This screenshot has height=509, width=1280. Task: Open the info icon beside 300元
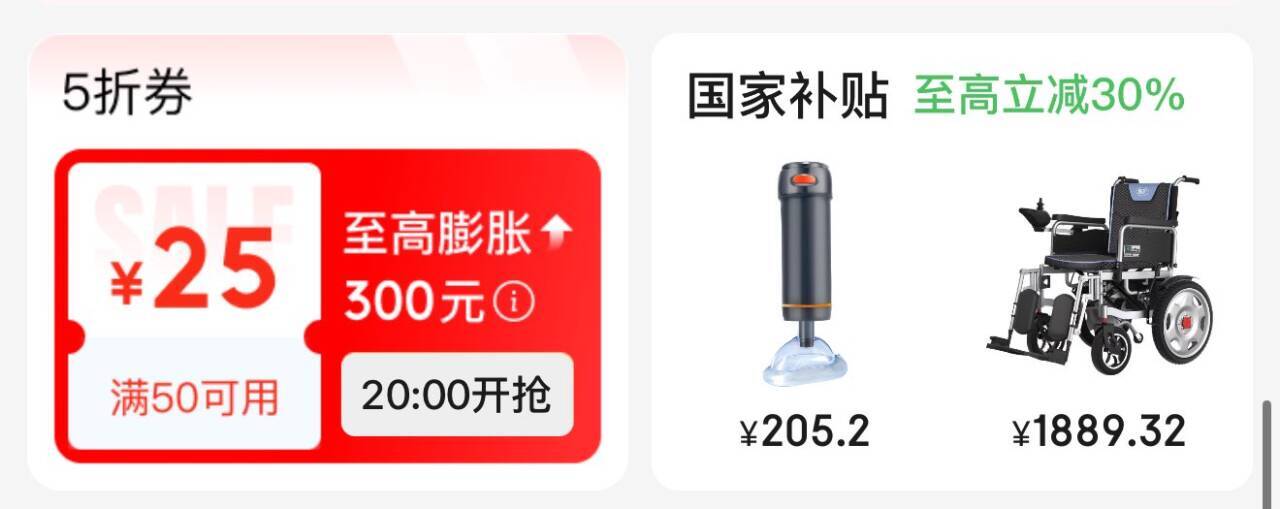pyautogui.click(x=514, y=301)
